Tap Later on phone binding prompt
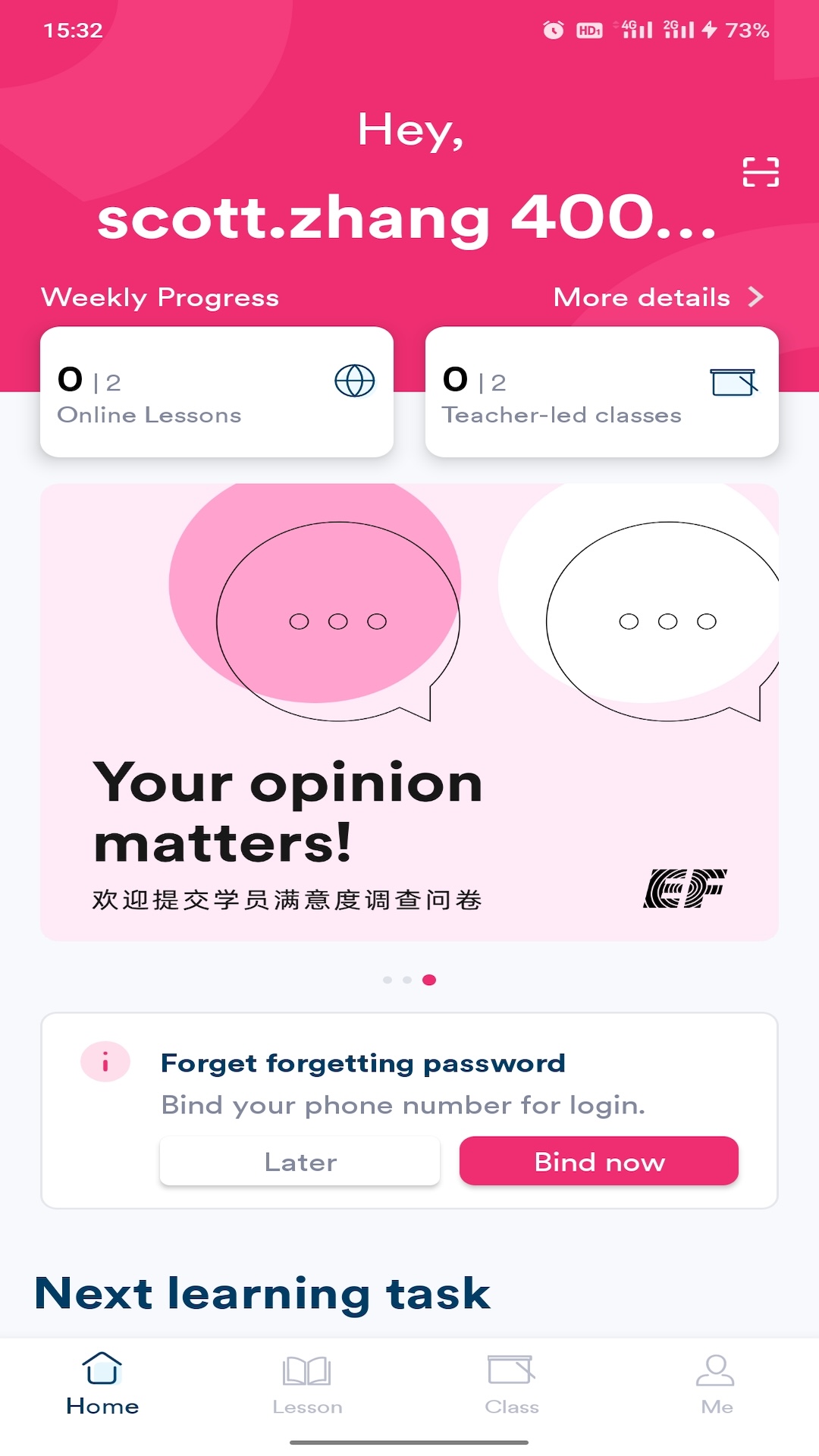The width and height of the screenshot is (819, 1456). coord(300,1161)
